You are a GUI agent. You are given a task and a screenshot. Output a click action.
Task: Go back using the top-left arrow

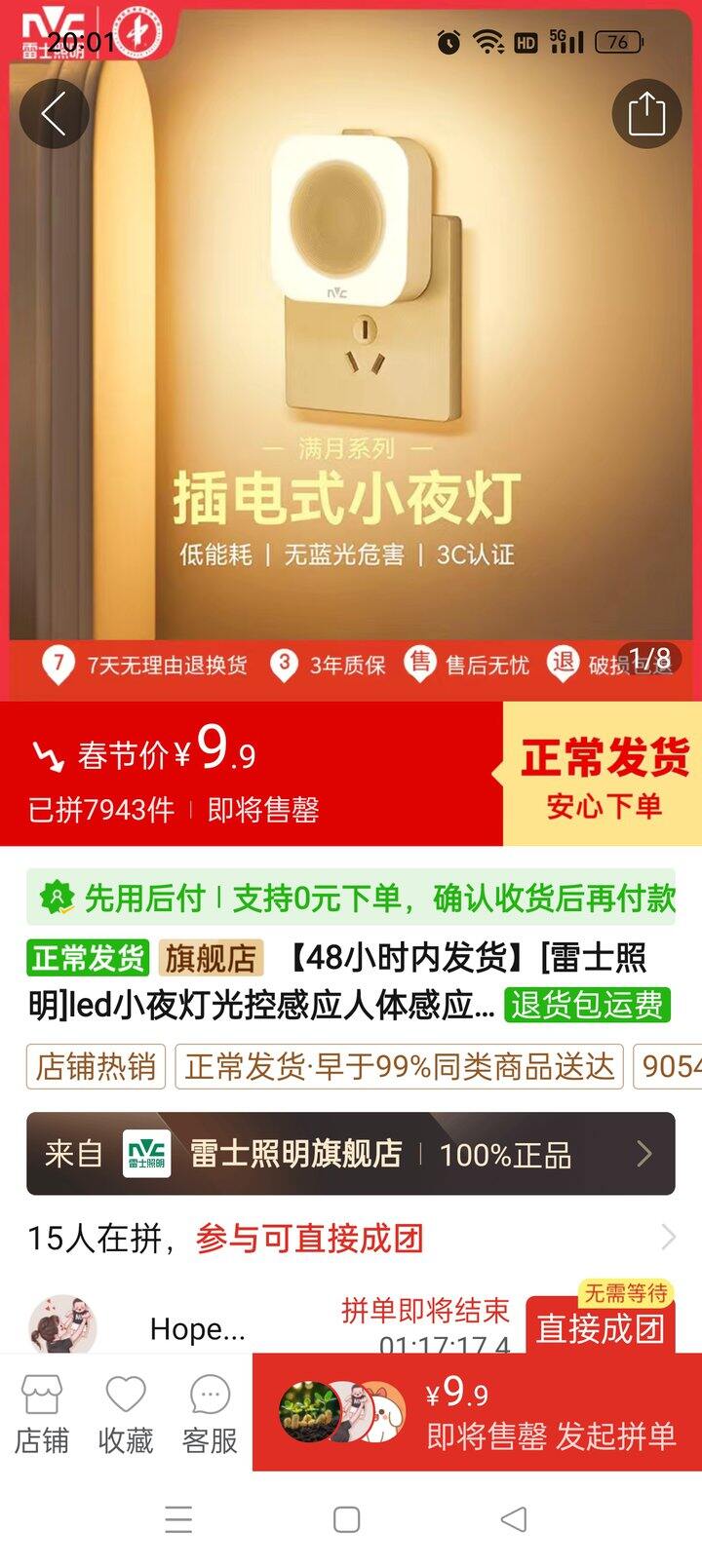[55, 114]
